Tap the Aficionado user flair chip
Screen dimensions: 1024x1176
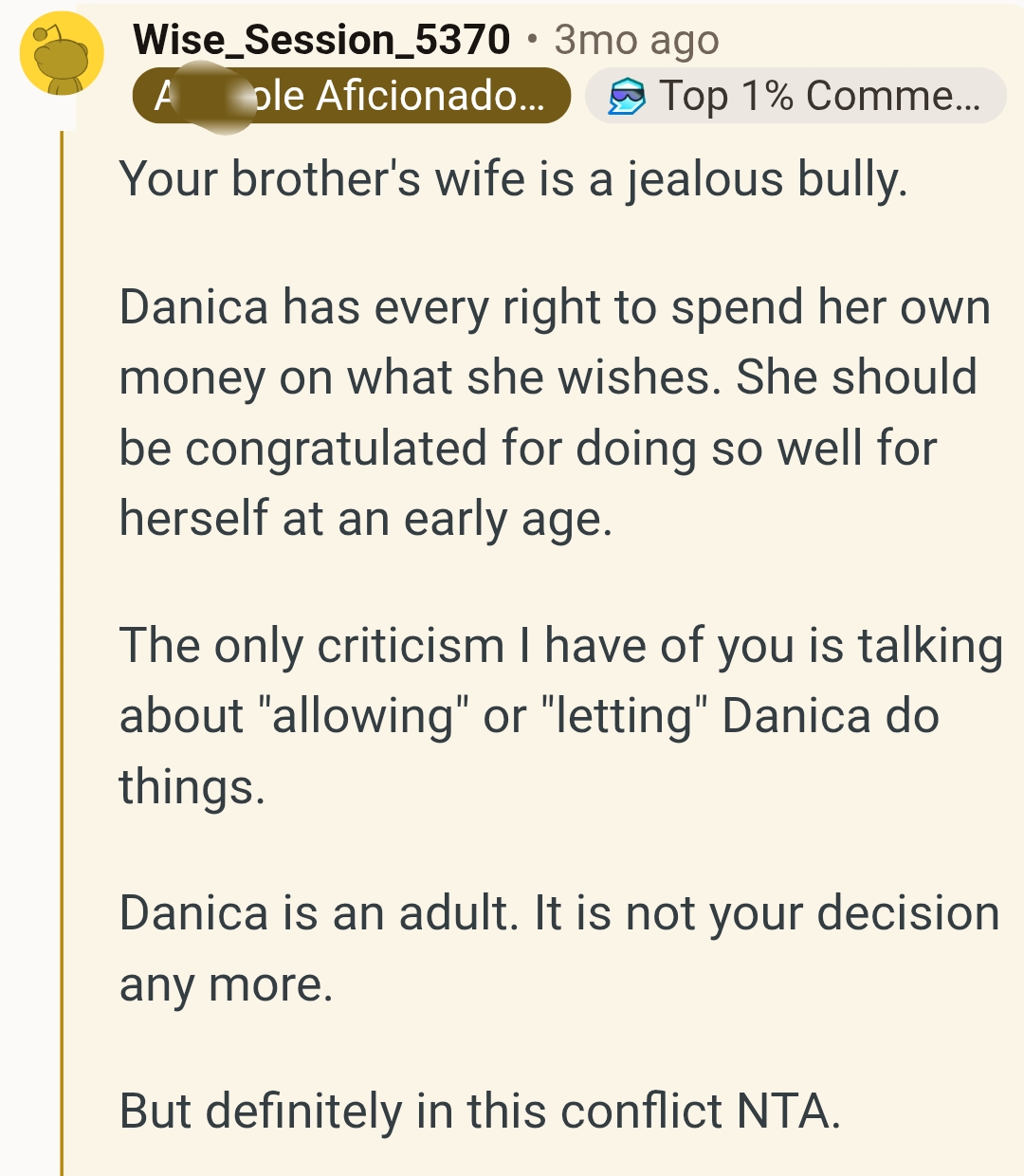point(351,96)
